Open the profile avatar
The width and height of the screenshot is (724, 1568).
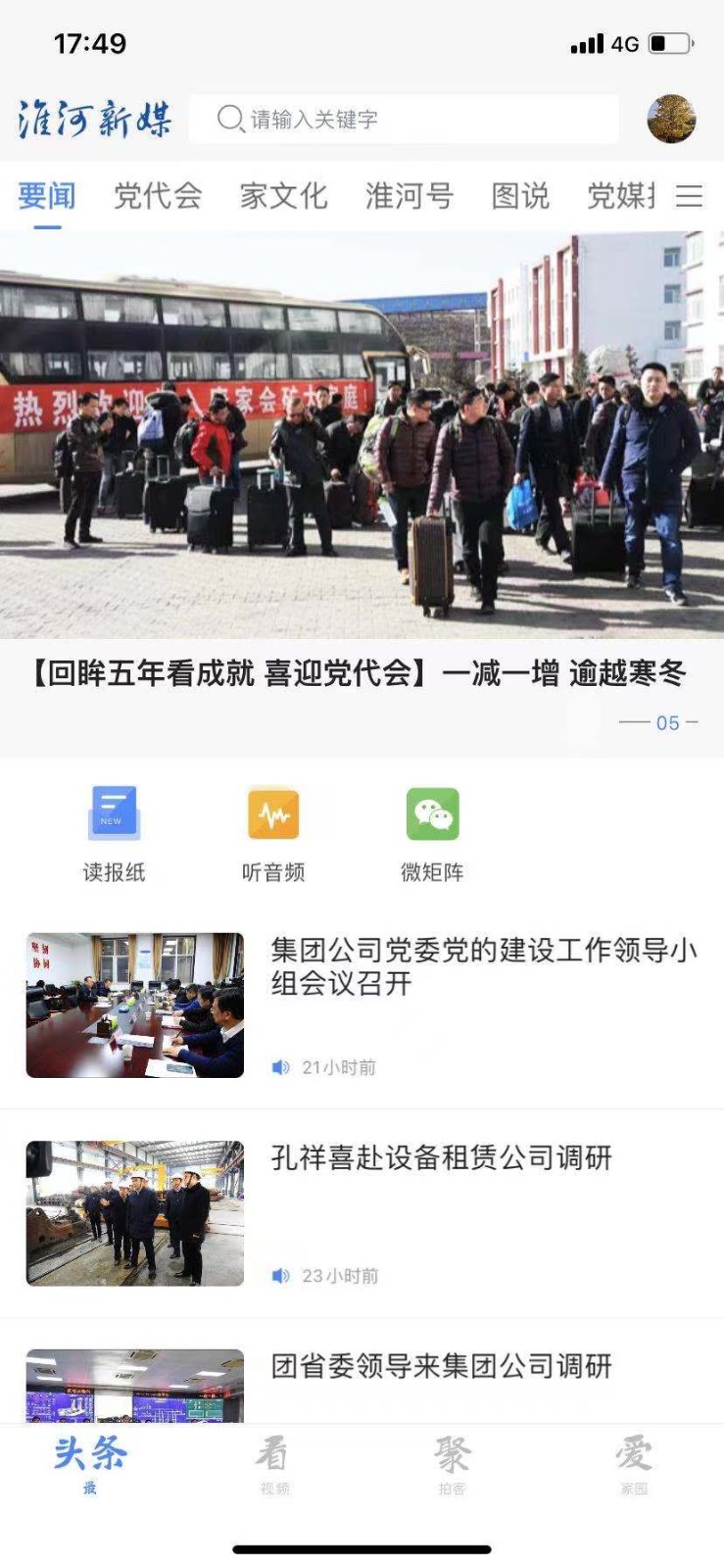click(671, 120)
